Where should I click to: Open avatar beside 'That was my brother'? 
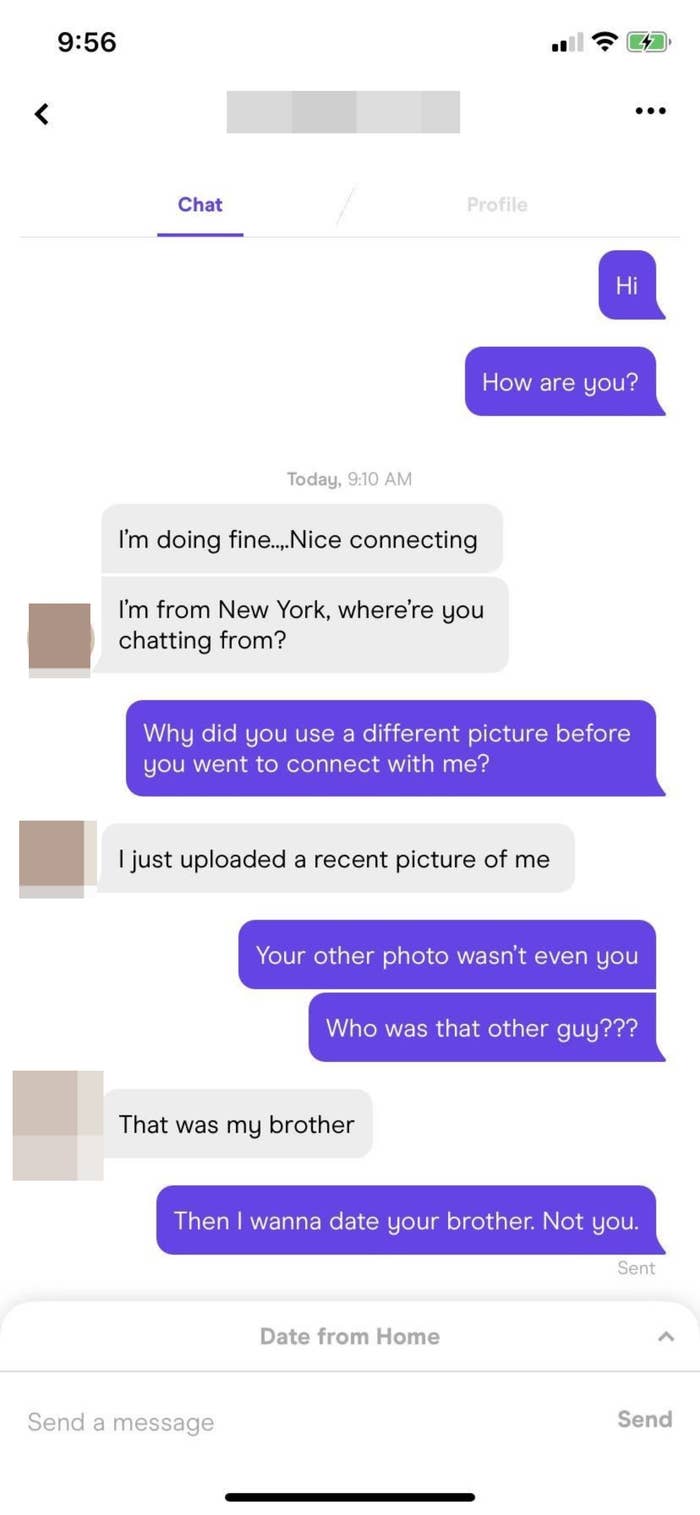[58, 1125]
